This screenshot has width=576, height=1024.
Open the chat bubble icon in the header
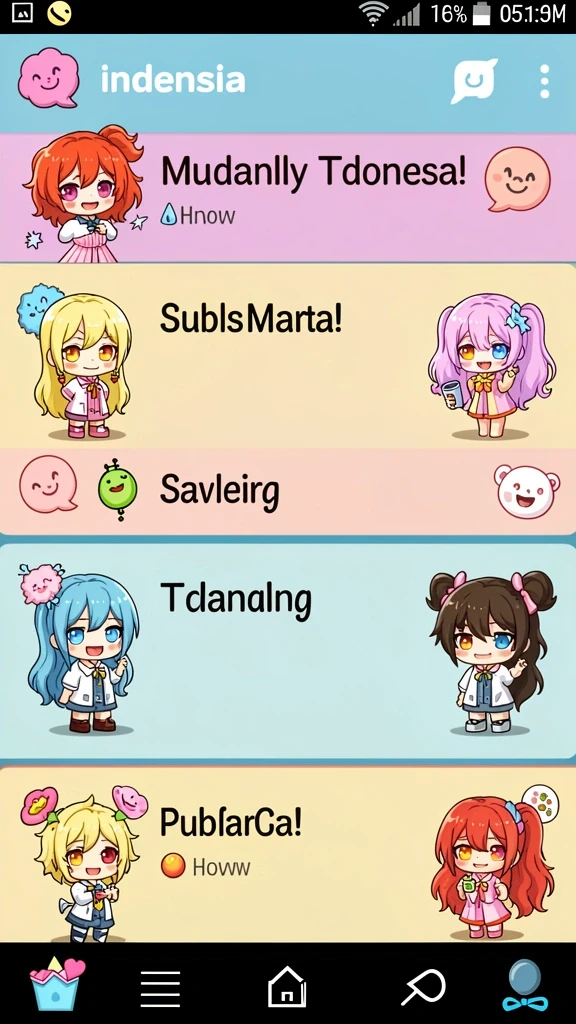pos(475,81)
